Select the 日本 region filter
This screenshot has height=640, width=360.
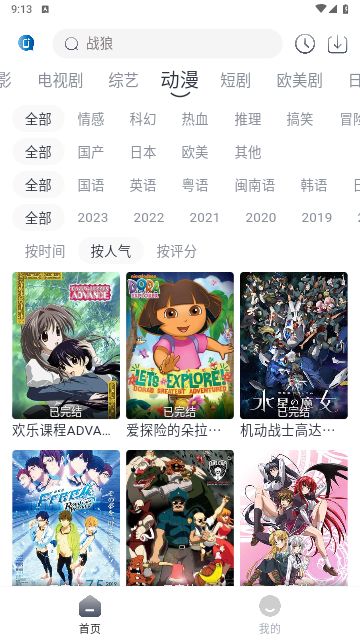(143, 152)
